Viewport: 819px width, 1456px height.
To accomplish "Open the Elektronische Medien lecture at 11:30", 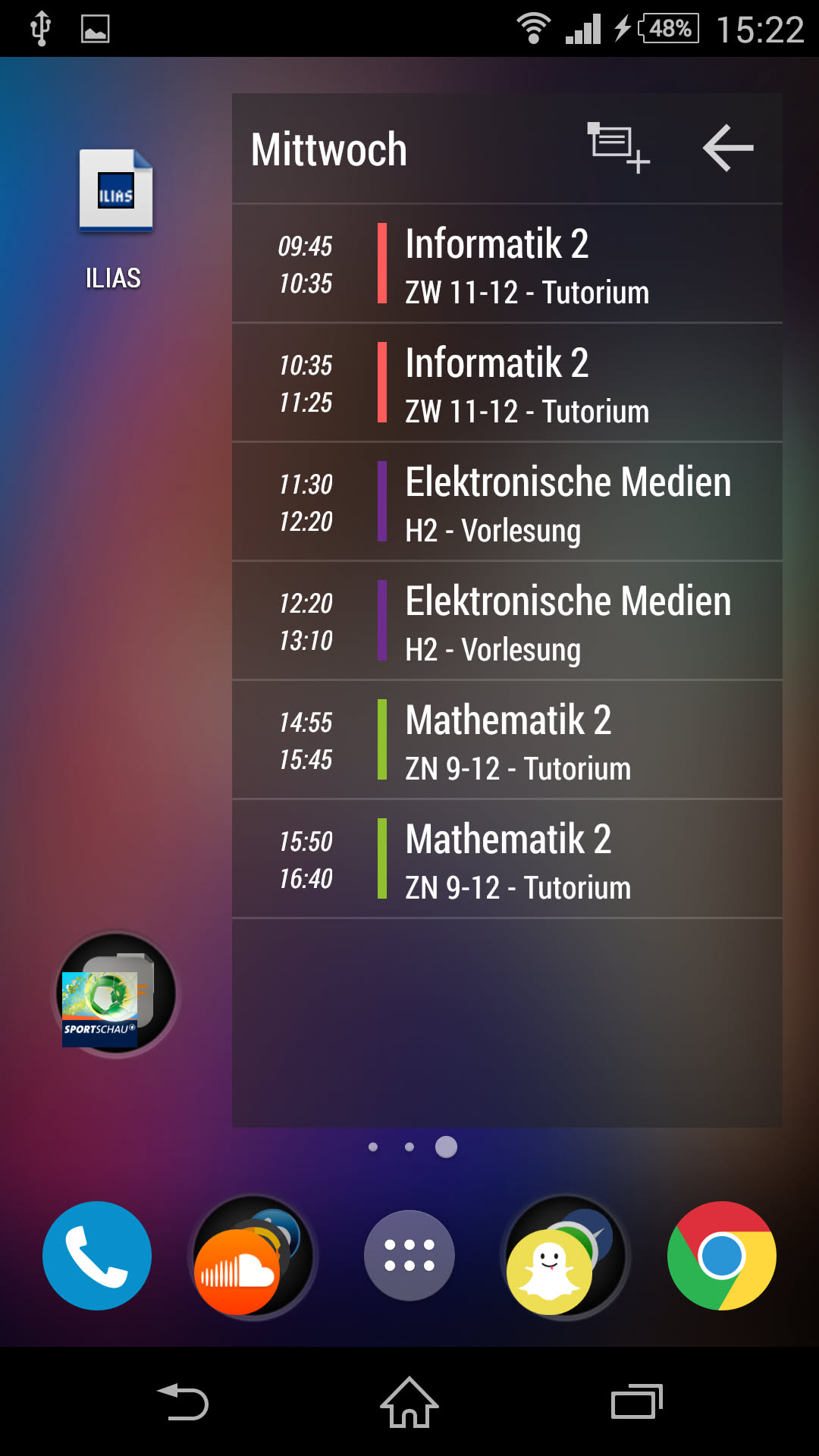I will pos(507,502).
